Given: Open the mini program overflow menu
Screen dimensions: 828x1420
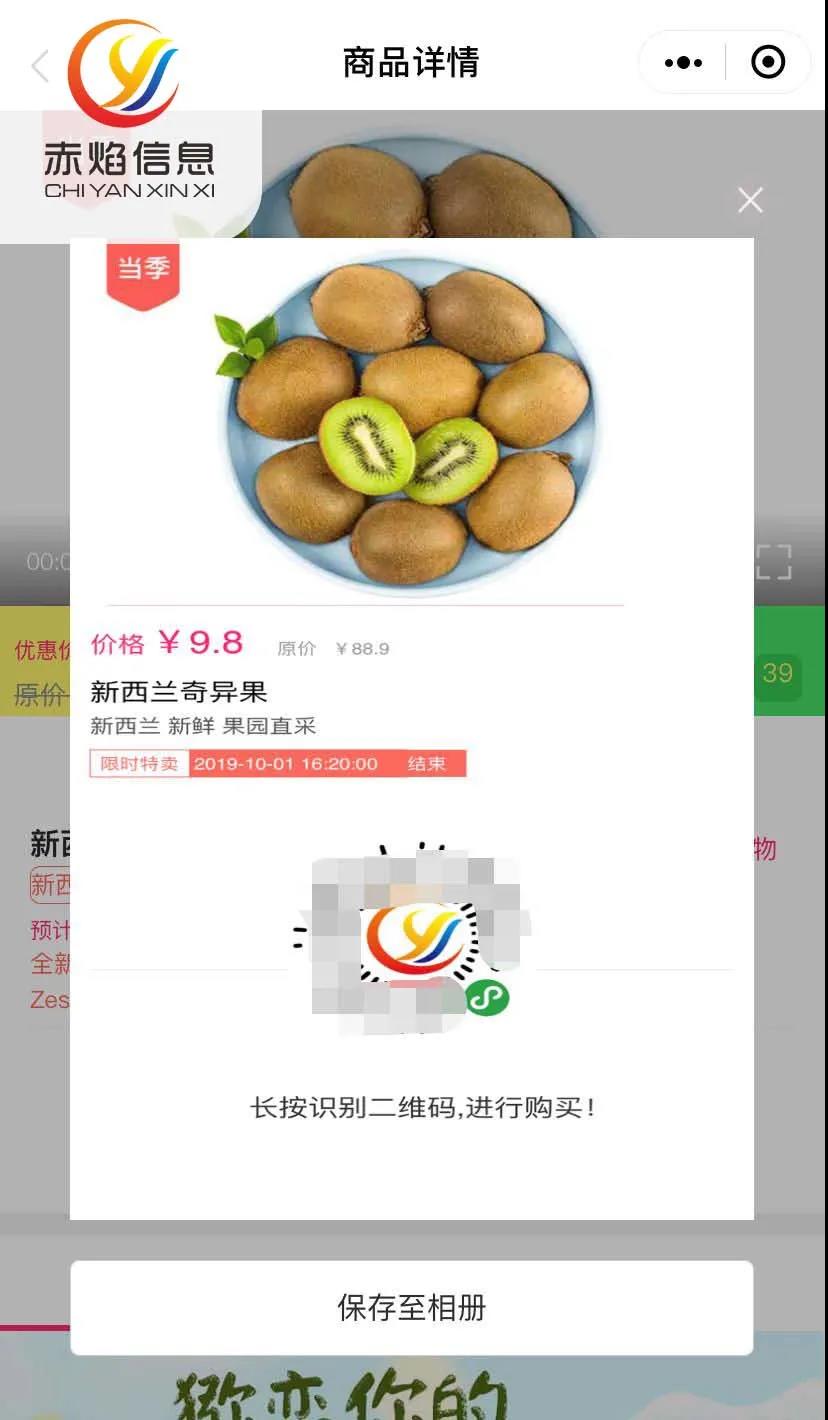Looking at the screenshot, I should (x=683, y=63).
